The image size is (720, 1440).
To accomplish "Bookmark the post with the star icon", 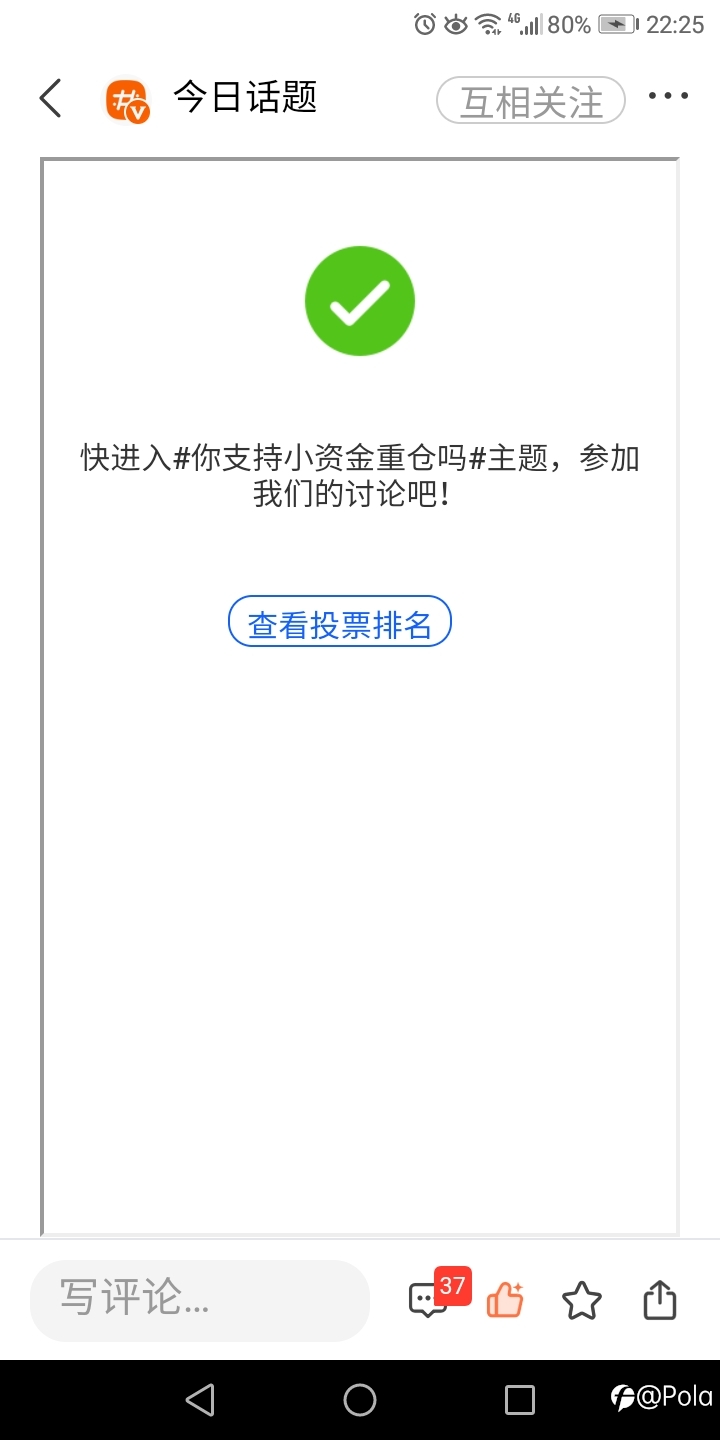I will click(582, 1301).
